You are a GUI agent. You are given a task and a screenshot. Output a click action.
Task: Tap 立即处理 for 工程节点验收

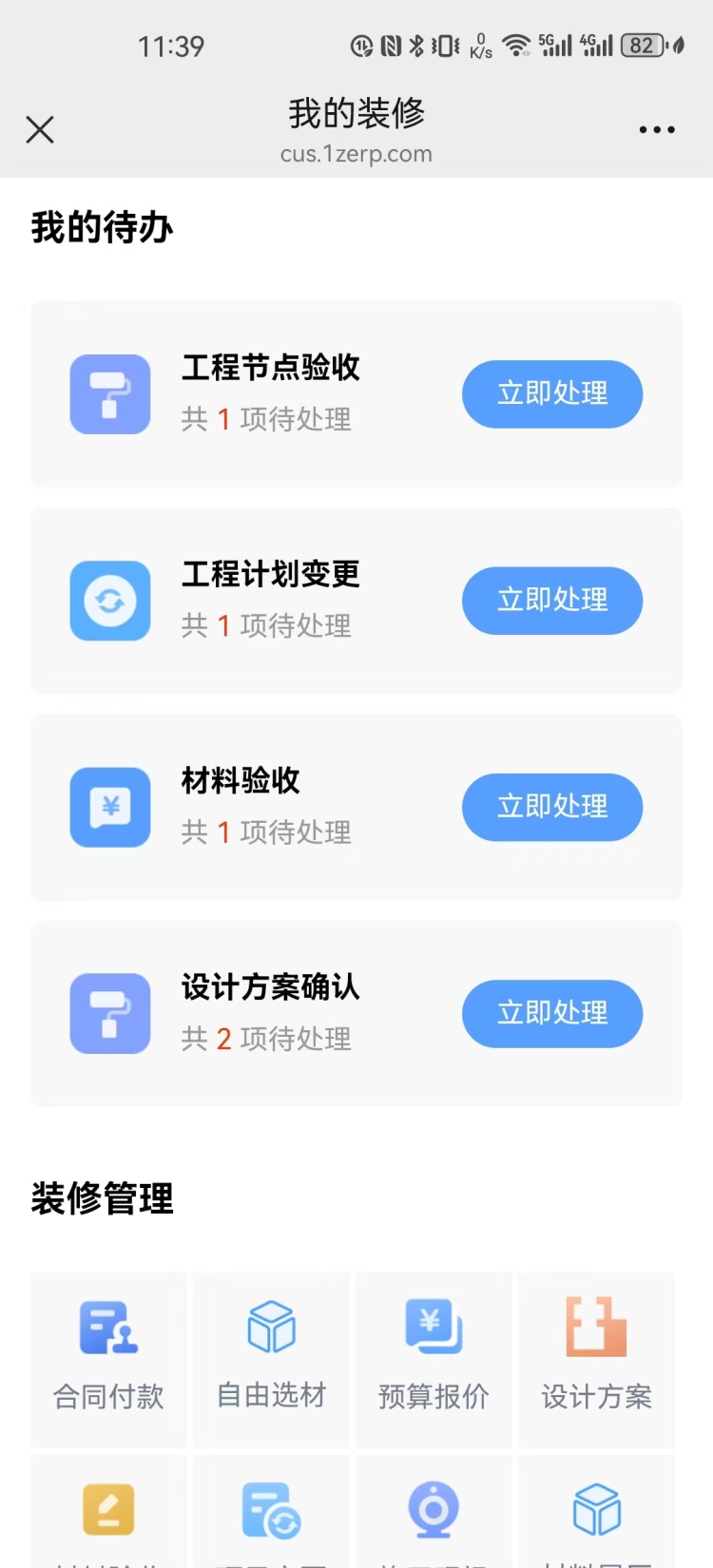point(552,393)
